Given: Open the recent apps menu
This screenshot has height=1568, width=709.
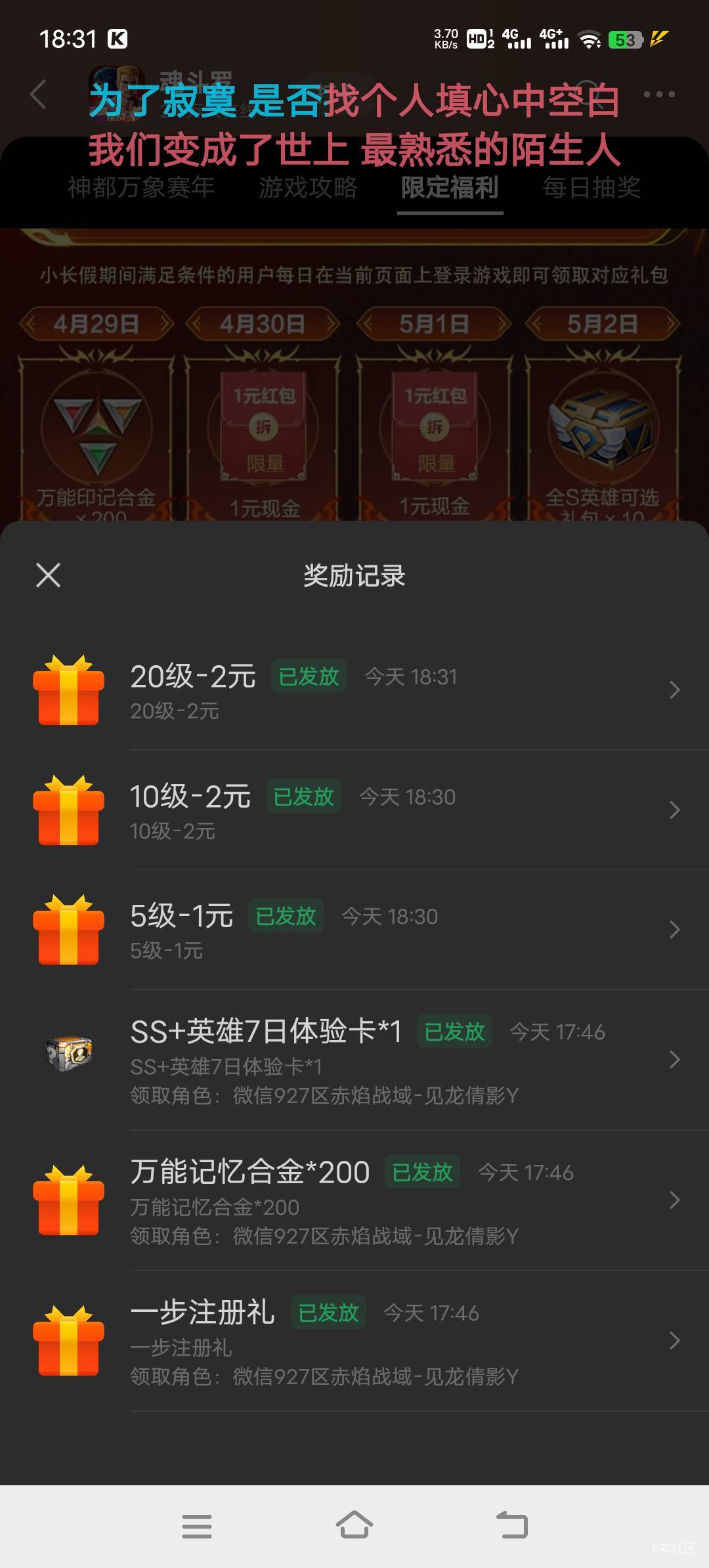Looking at the screenshot, I should (x=197, y=1525).
